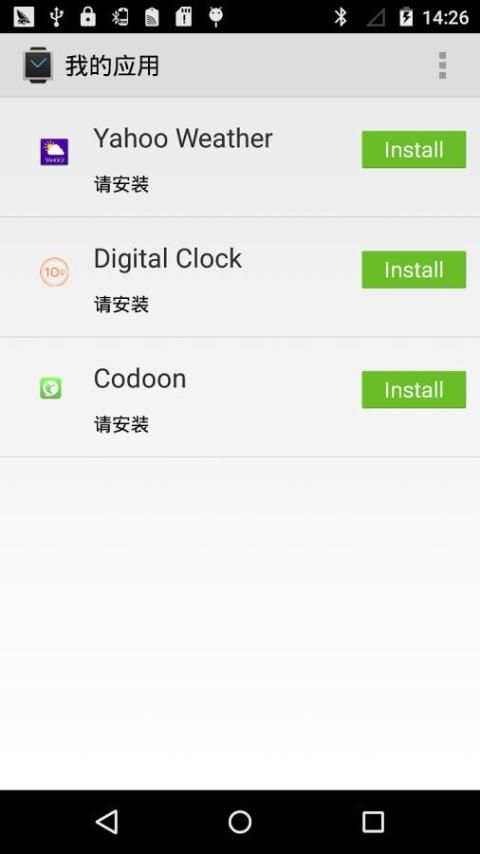The height and width of the screenshot is (854, 480).
Task: Install Yahoo Weather
Action: (414, 149)
